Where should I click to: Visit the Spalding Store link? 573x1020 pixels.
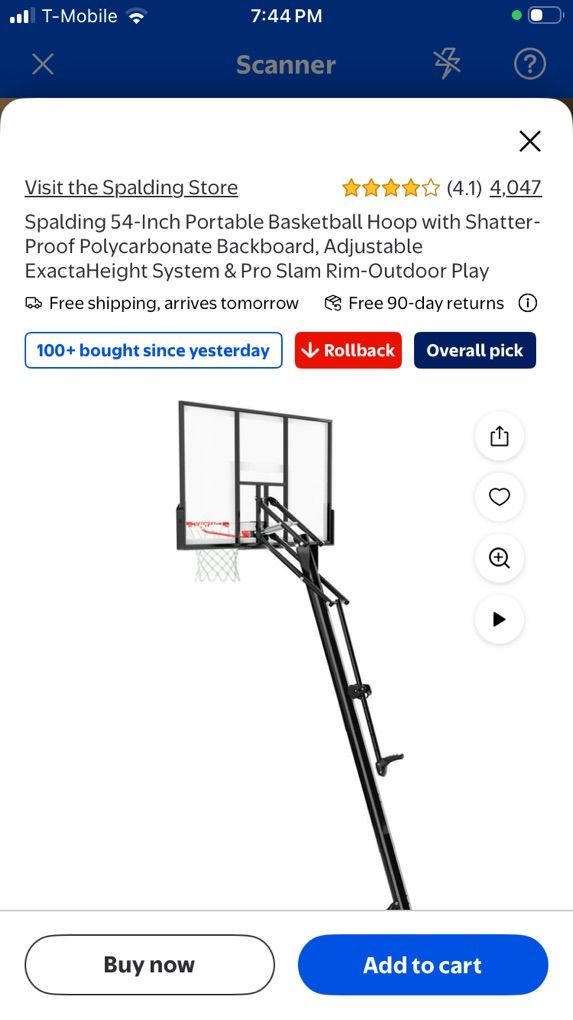point(131,187)
